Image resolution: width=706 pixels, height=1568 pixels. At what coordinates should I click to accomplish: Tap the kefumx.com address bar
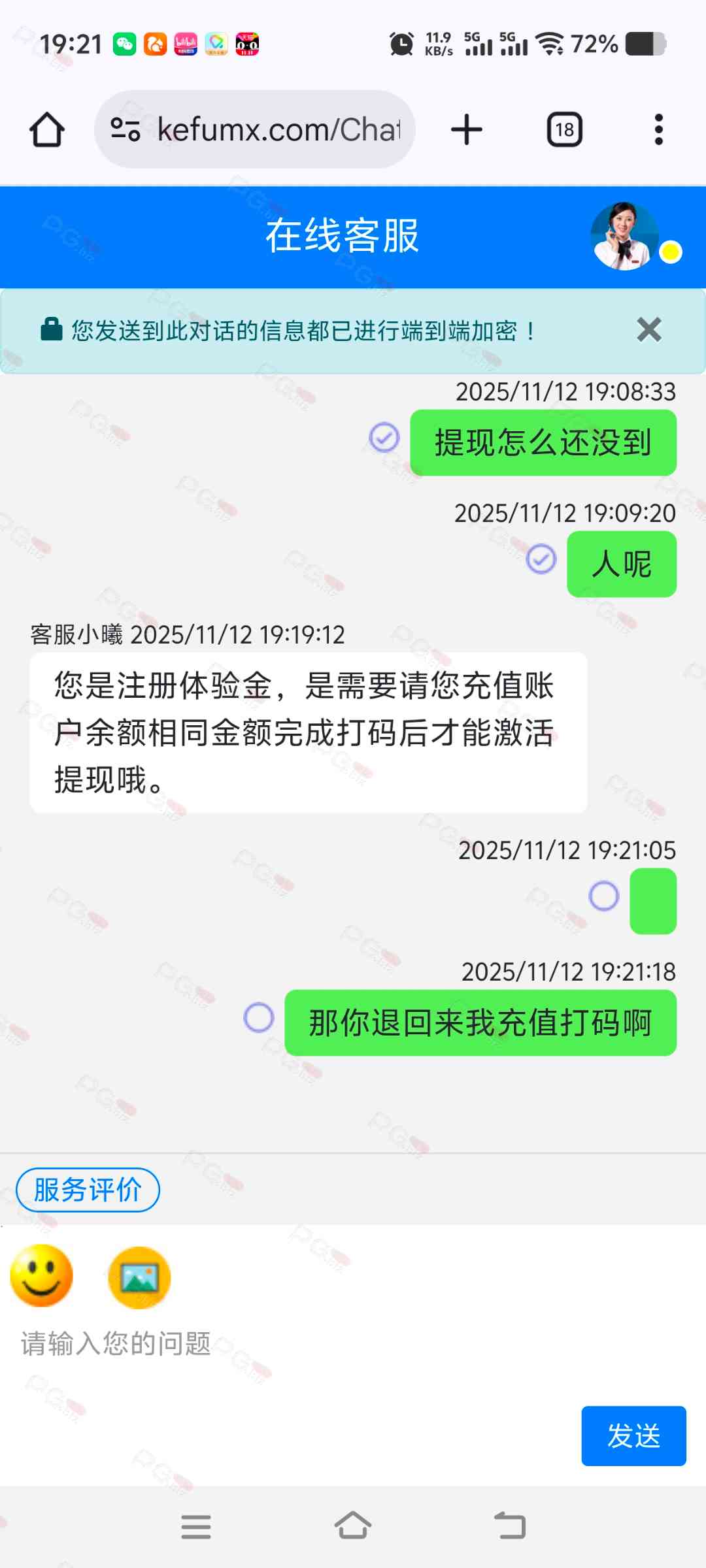(275, 129)
